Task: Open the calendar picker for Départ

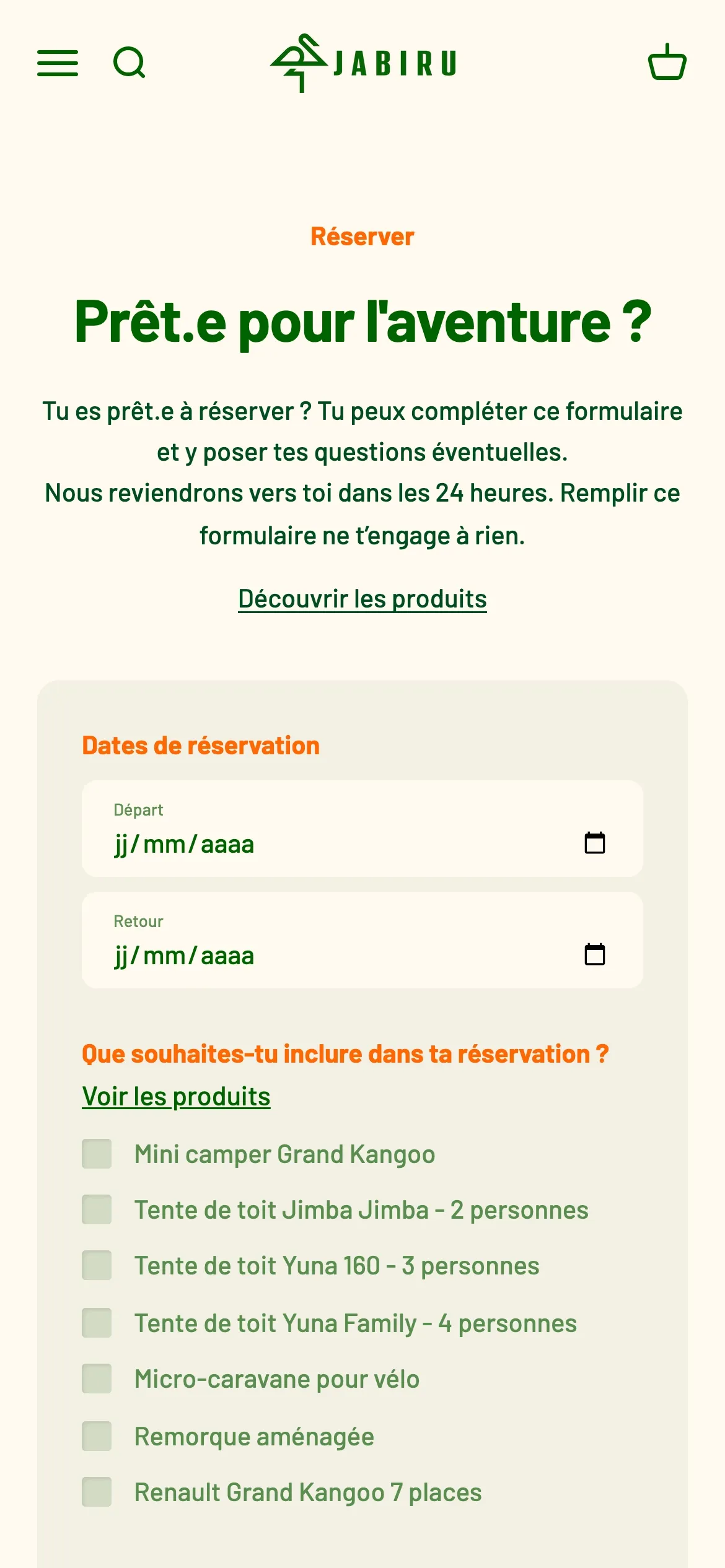Action: tap(595, 843)
